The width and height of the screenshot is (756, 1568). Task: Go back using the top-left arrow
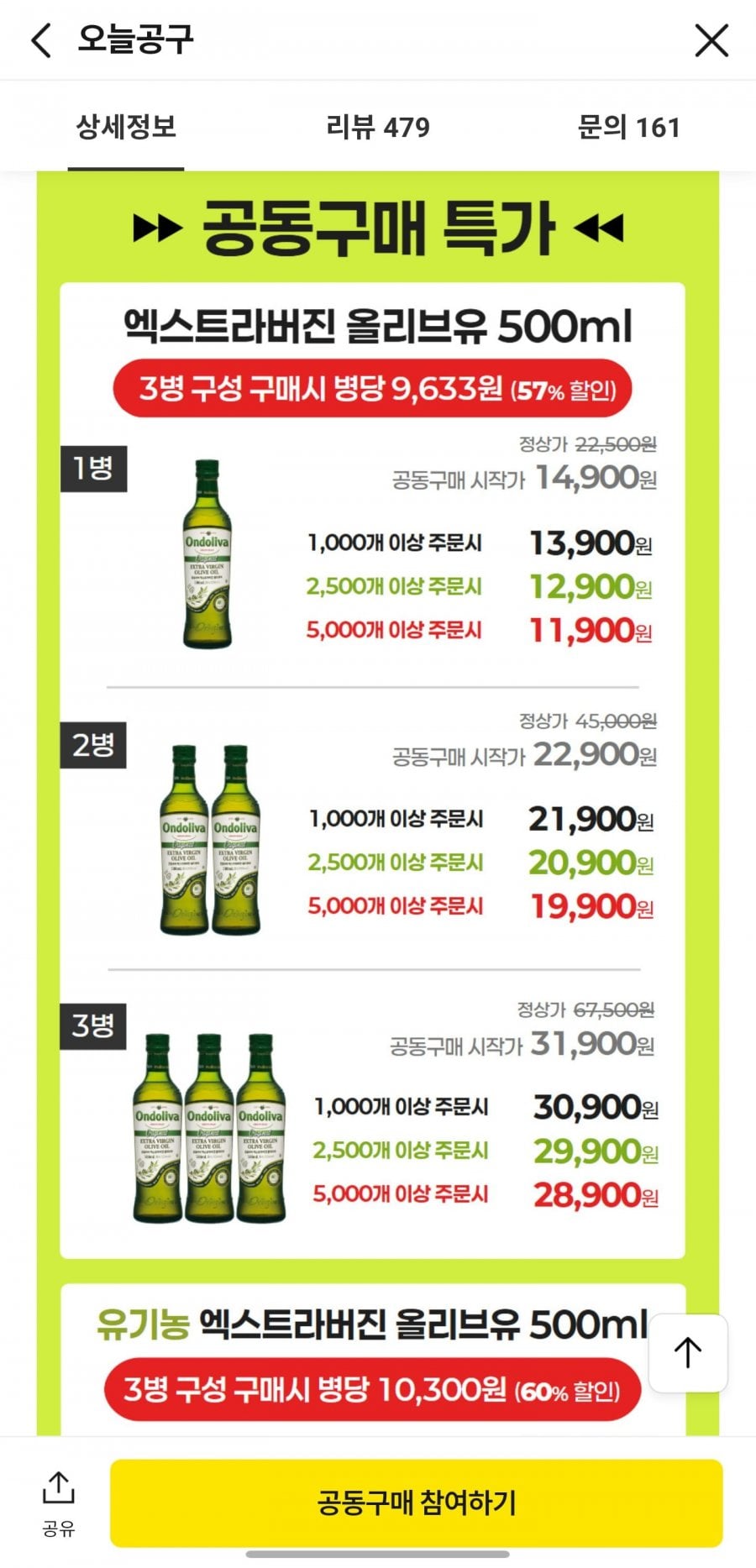coord(41,39)
